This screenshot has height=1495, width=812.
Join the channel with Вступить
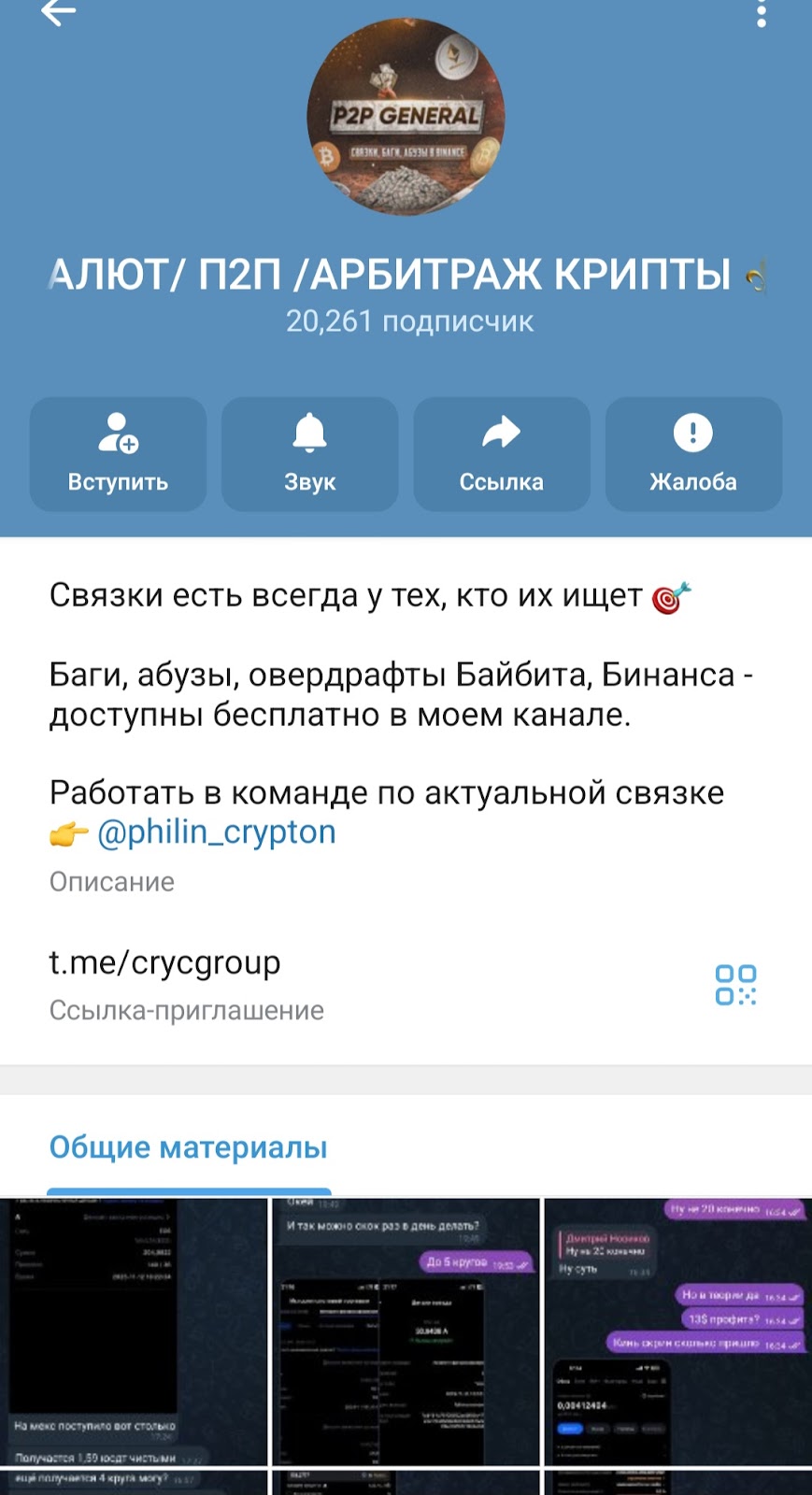[x=118, y=454]
